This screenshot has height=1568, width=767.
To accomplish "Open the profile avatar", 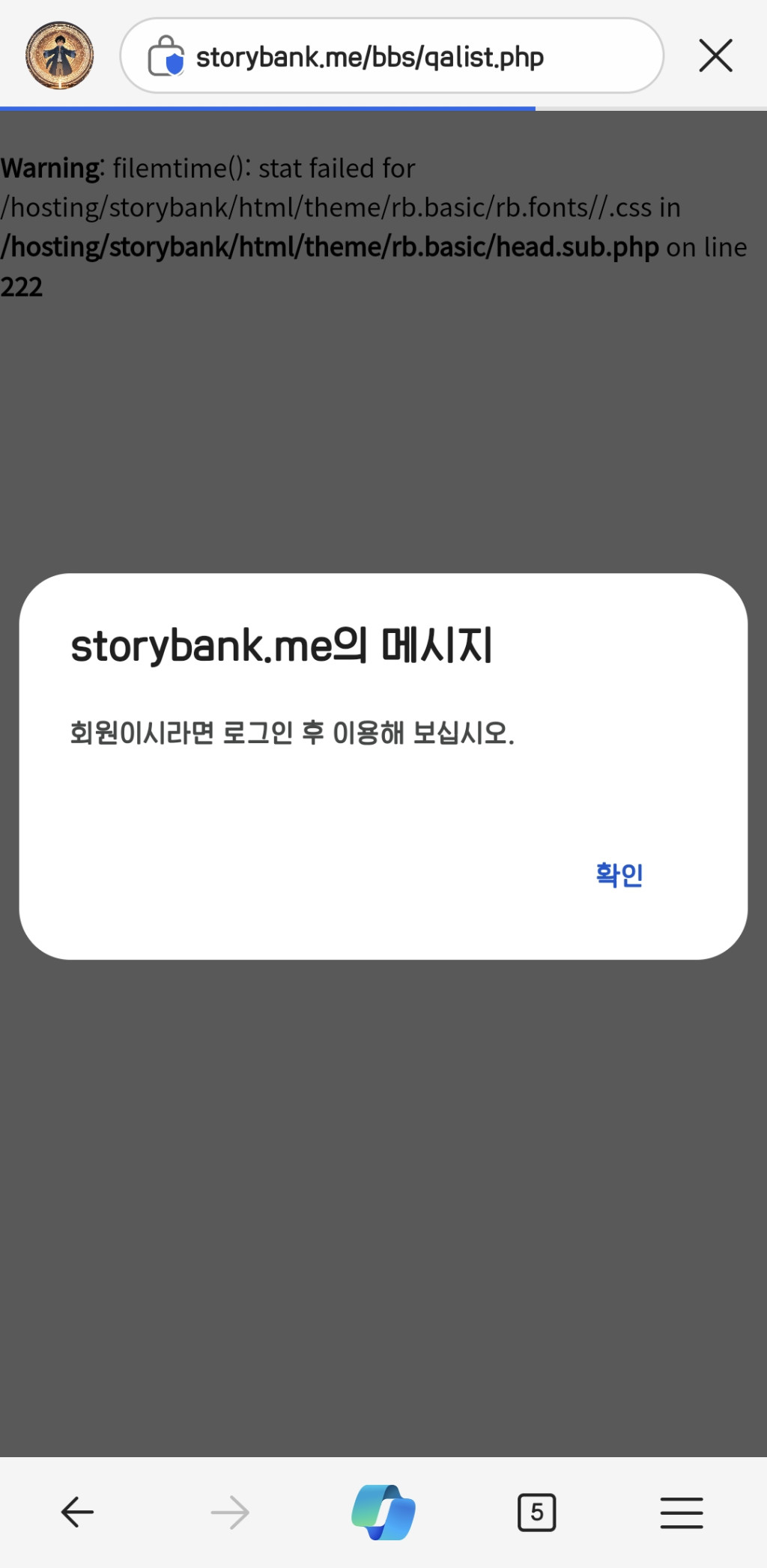I will pos(59,55).
